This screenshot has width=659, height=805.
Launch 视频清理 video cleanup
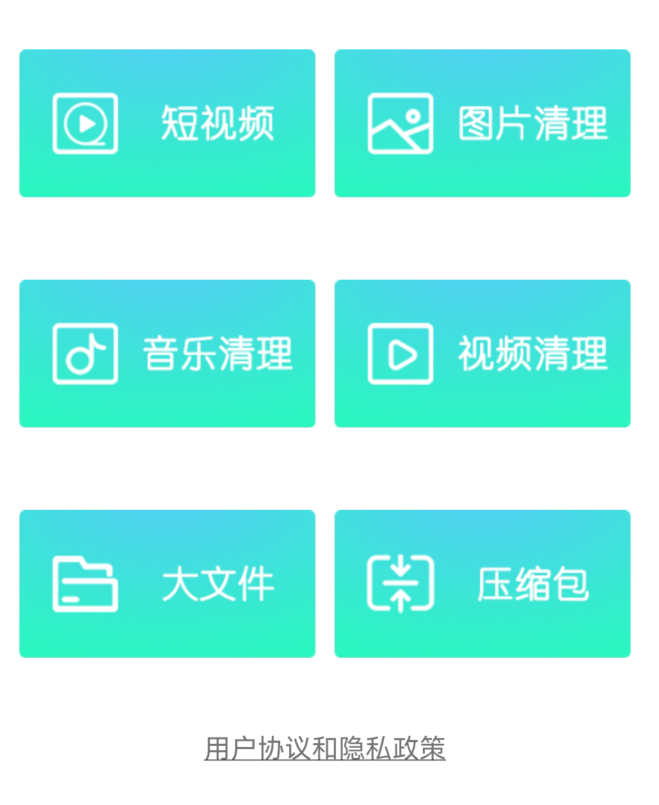[x=482, y=353]
